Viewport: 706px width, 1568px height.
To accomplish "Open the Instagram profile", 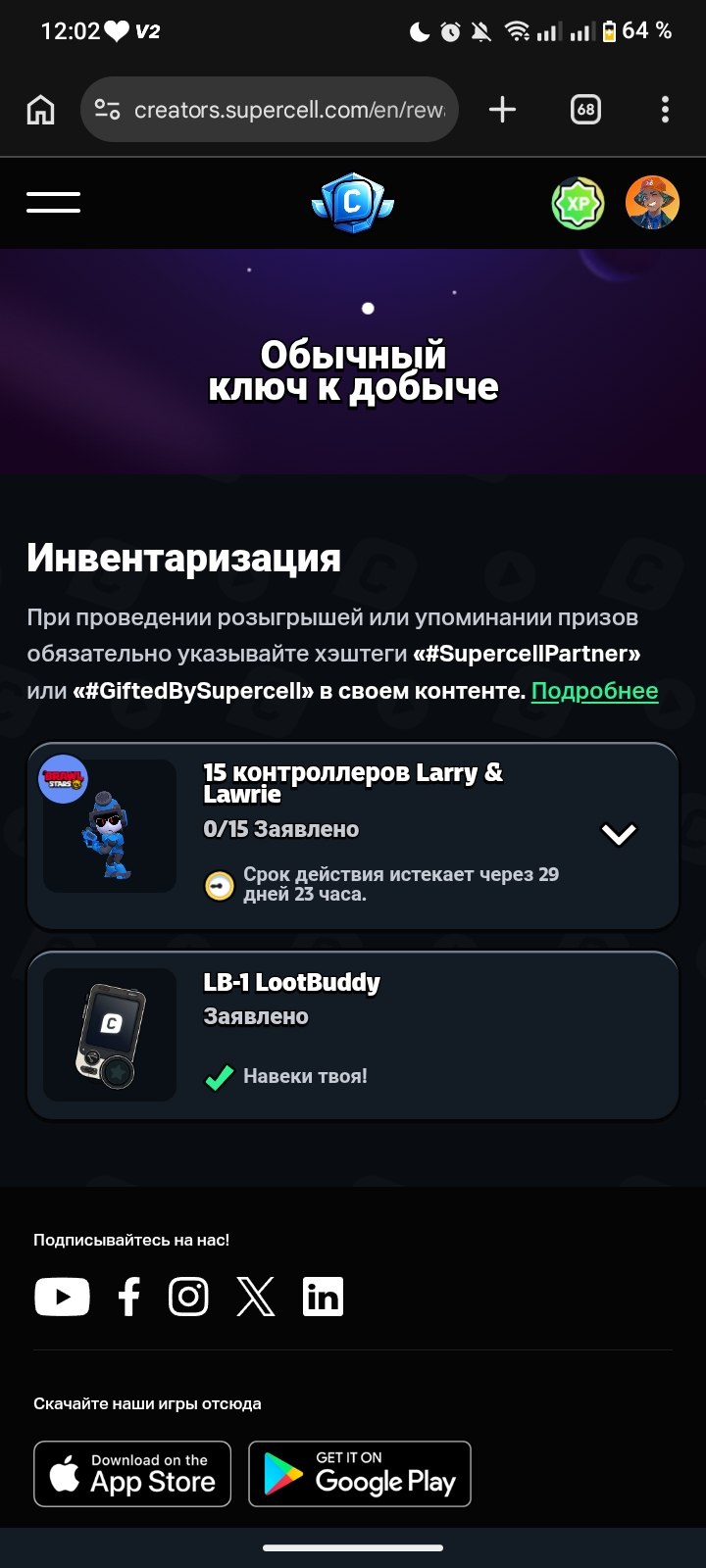I will (x=188, y=1297).
